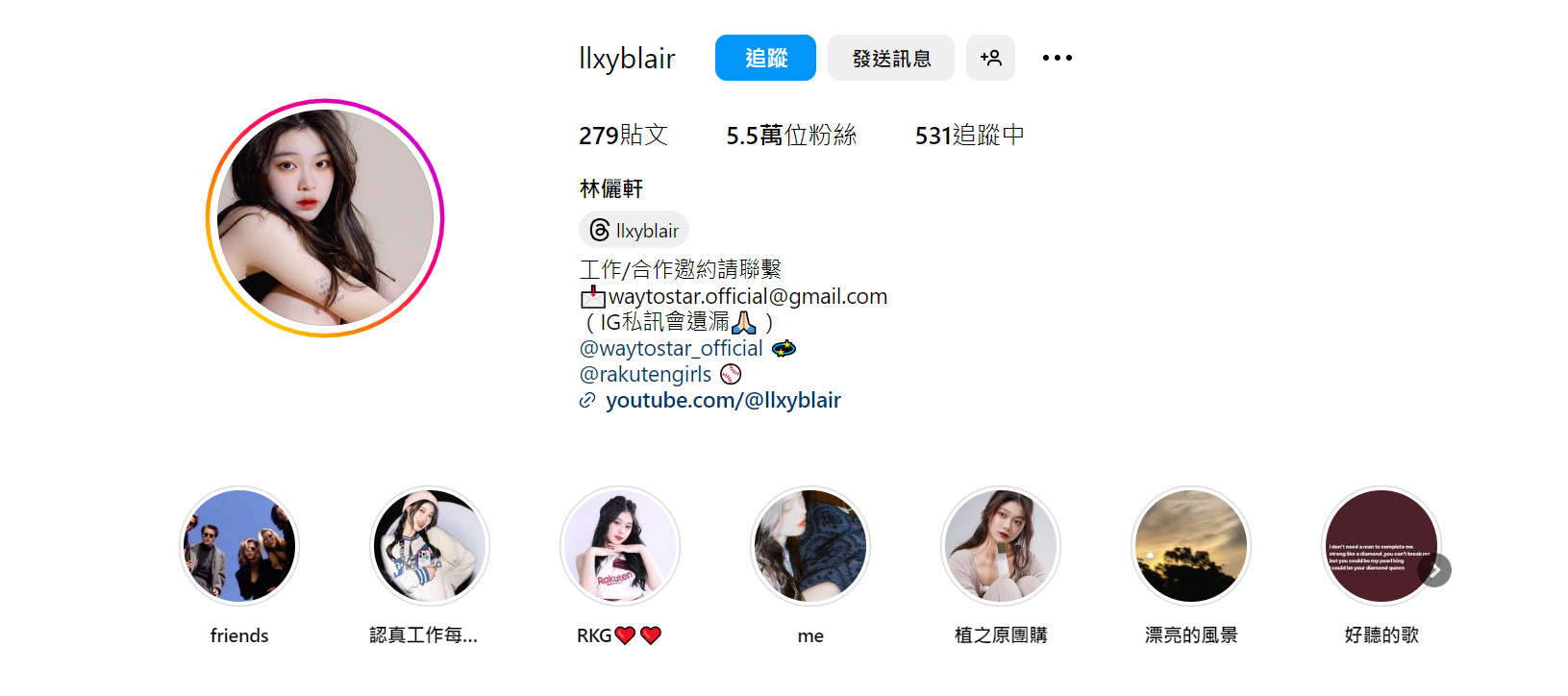The image size is (1568, 696).
Task: Visit the @rakutengirls profile
Action: coord(645,374)
